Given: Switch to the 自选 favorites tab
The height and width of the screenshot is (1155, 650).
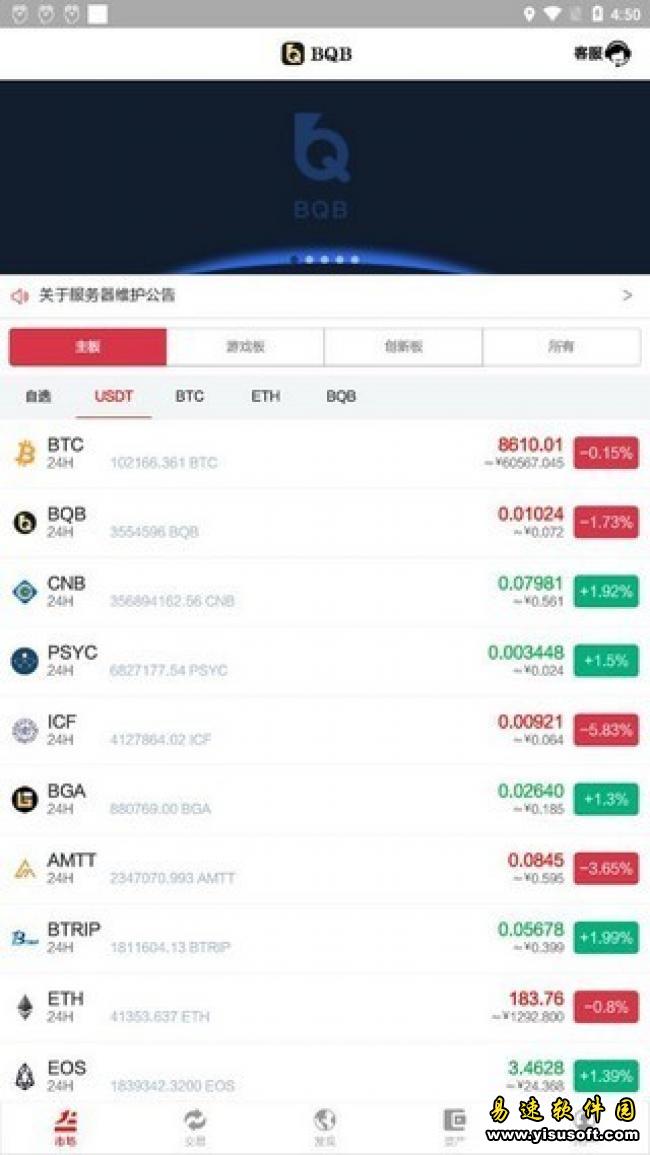Looking at the screenshot, I should (38, 397).
